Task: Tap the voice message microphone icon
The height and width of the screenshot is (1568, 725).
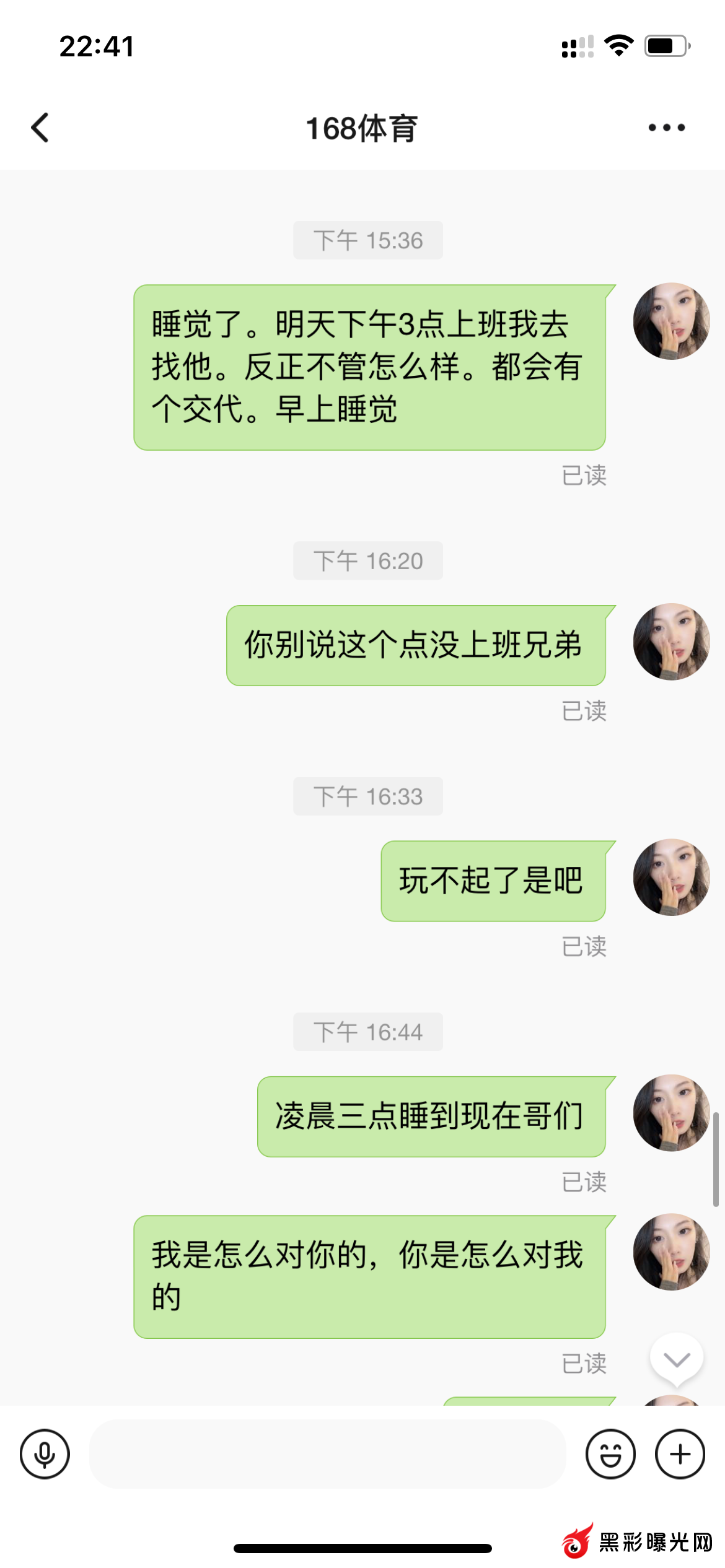Action: click(45, 1453)
